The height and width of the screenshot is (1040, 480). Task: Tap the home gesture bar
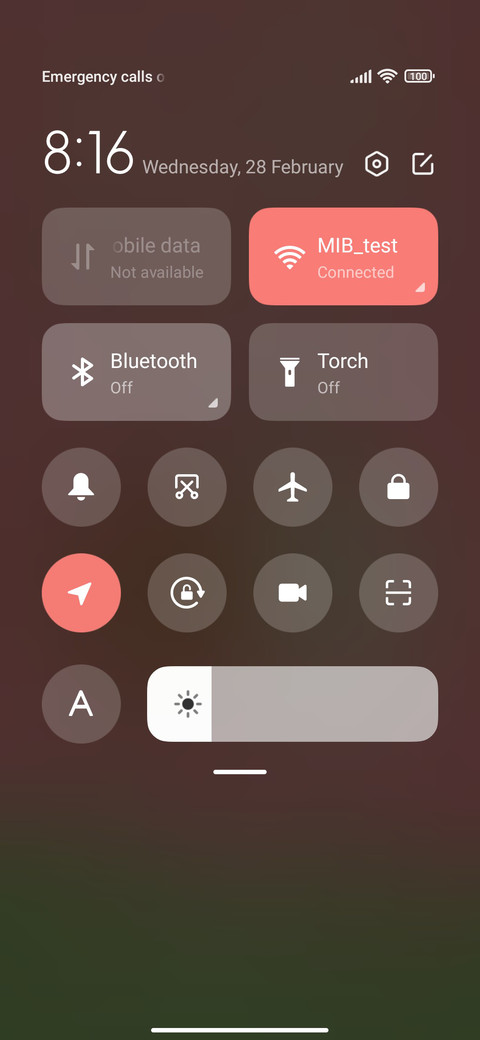coord(240,1030)
